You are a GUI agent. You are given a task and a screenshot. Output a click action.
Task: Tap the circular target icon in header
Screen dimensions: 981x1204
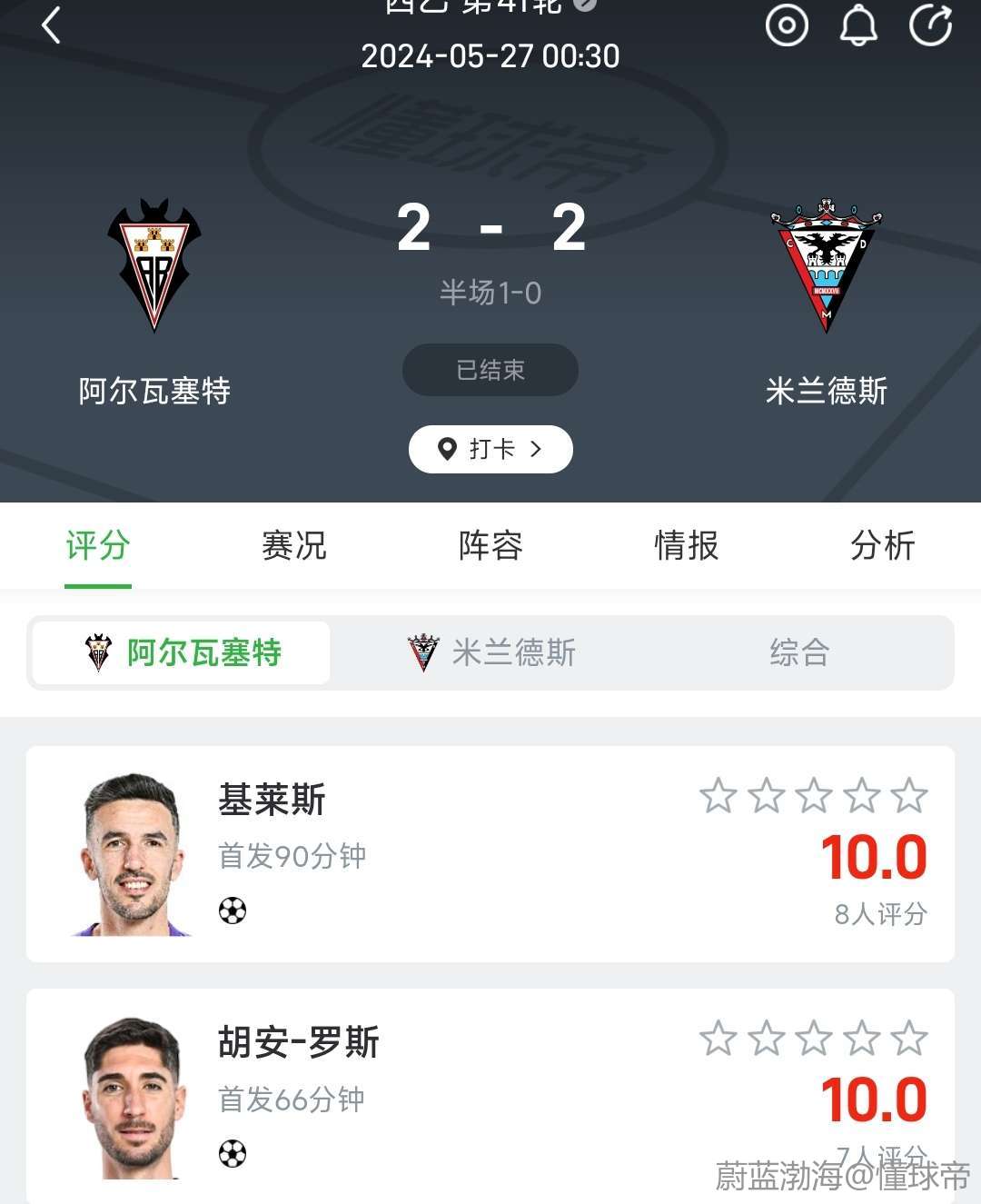point(787,25)
